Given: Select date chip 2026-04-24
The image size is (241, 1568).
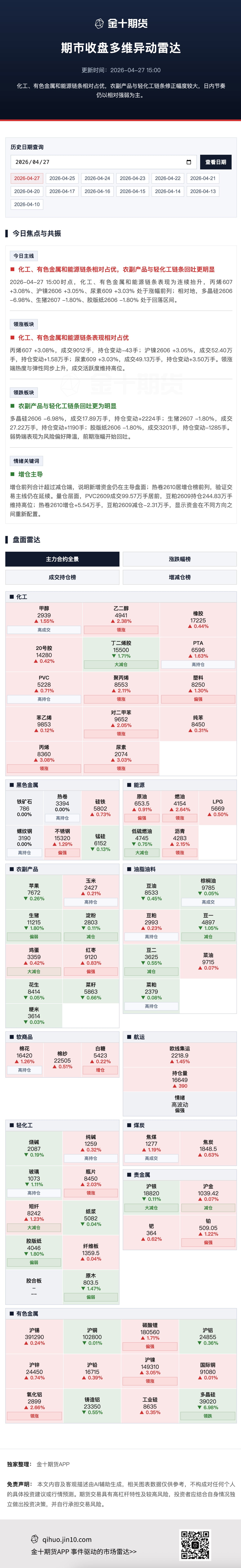Looking at the screenshot, I should click(97, 178).
